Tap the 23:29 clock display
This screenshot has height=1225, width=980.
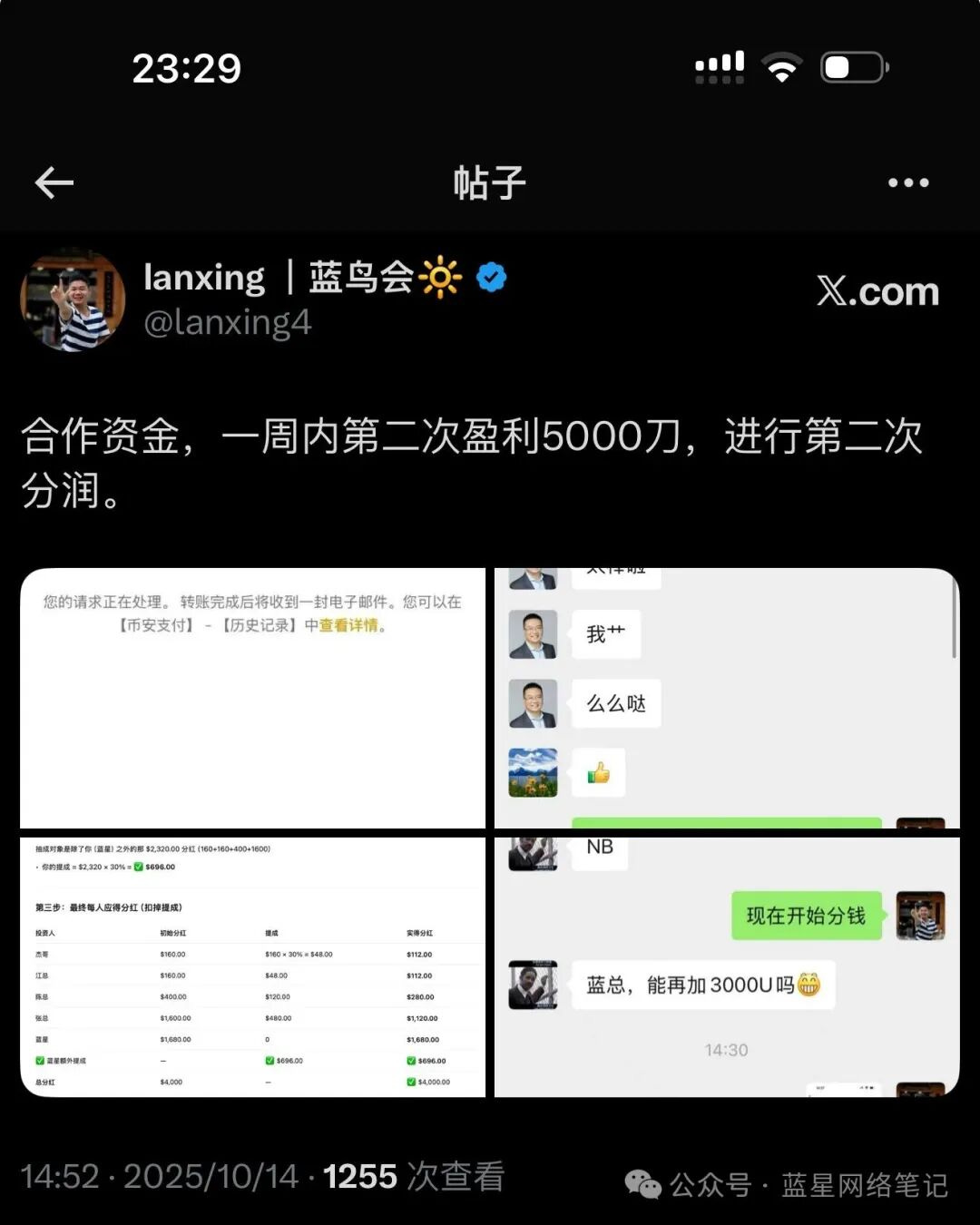point(185,67)
